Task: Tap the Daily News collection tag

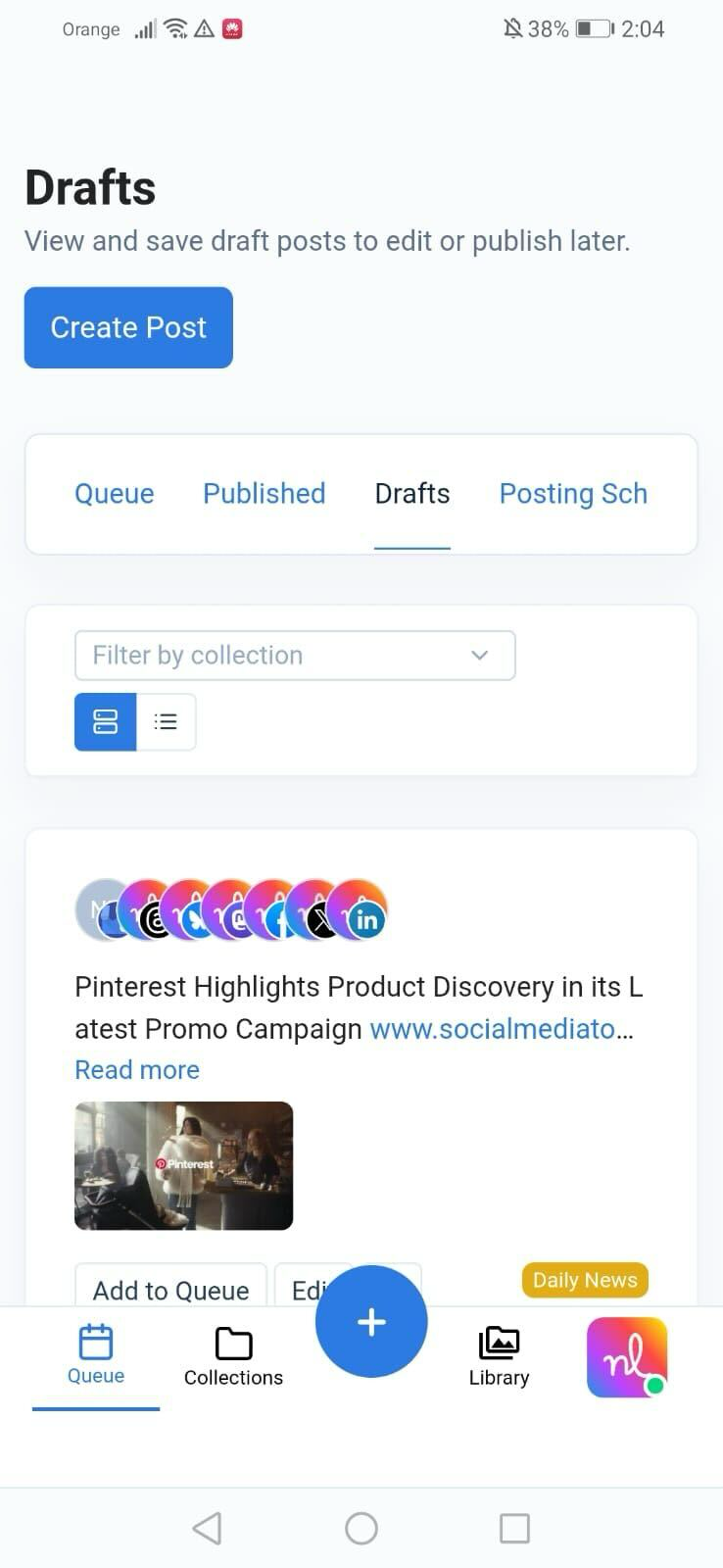Action: 585,1280
